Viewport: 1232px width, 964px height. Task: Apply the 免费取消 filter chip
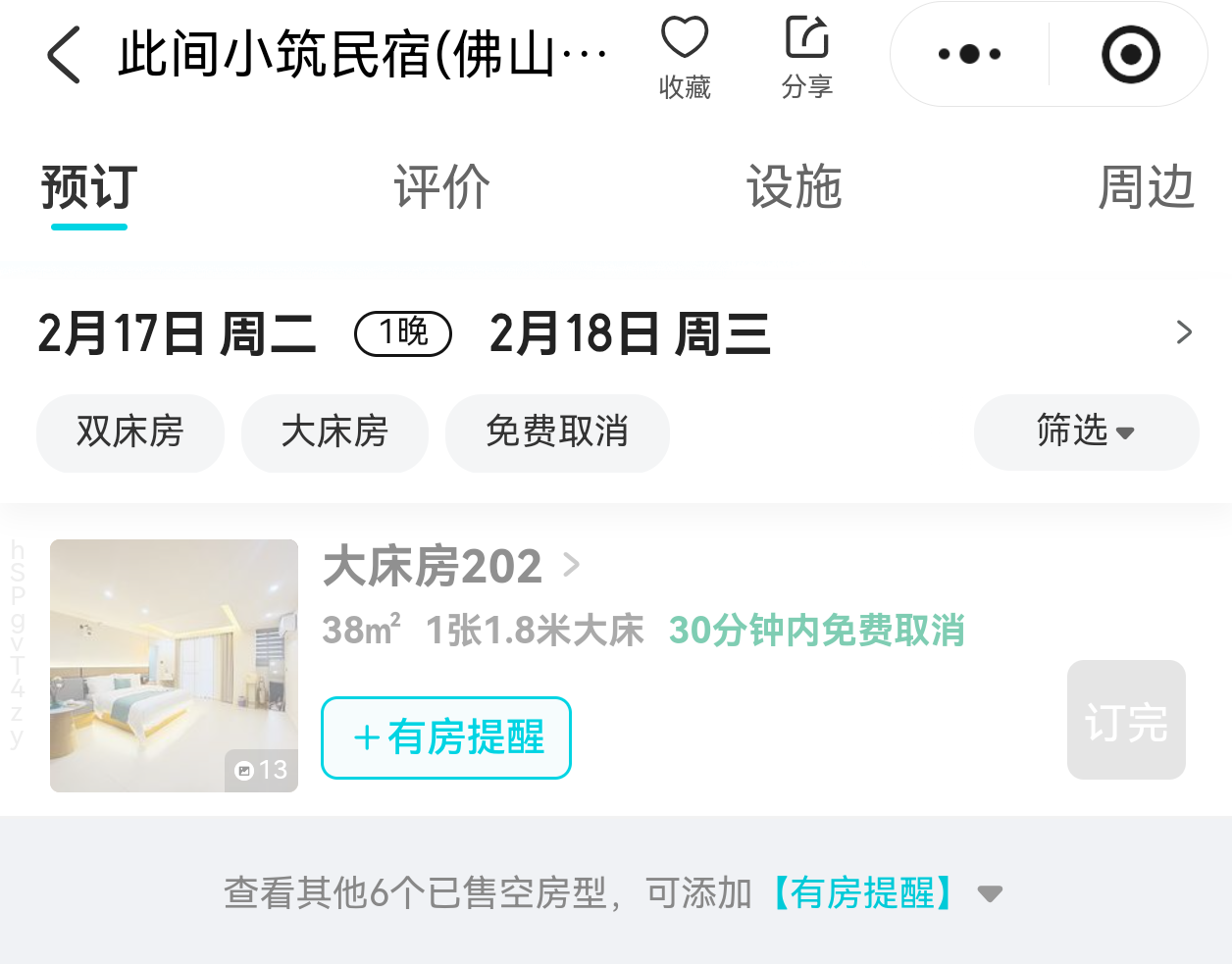pos(556,431)
